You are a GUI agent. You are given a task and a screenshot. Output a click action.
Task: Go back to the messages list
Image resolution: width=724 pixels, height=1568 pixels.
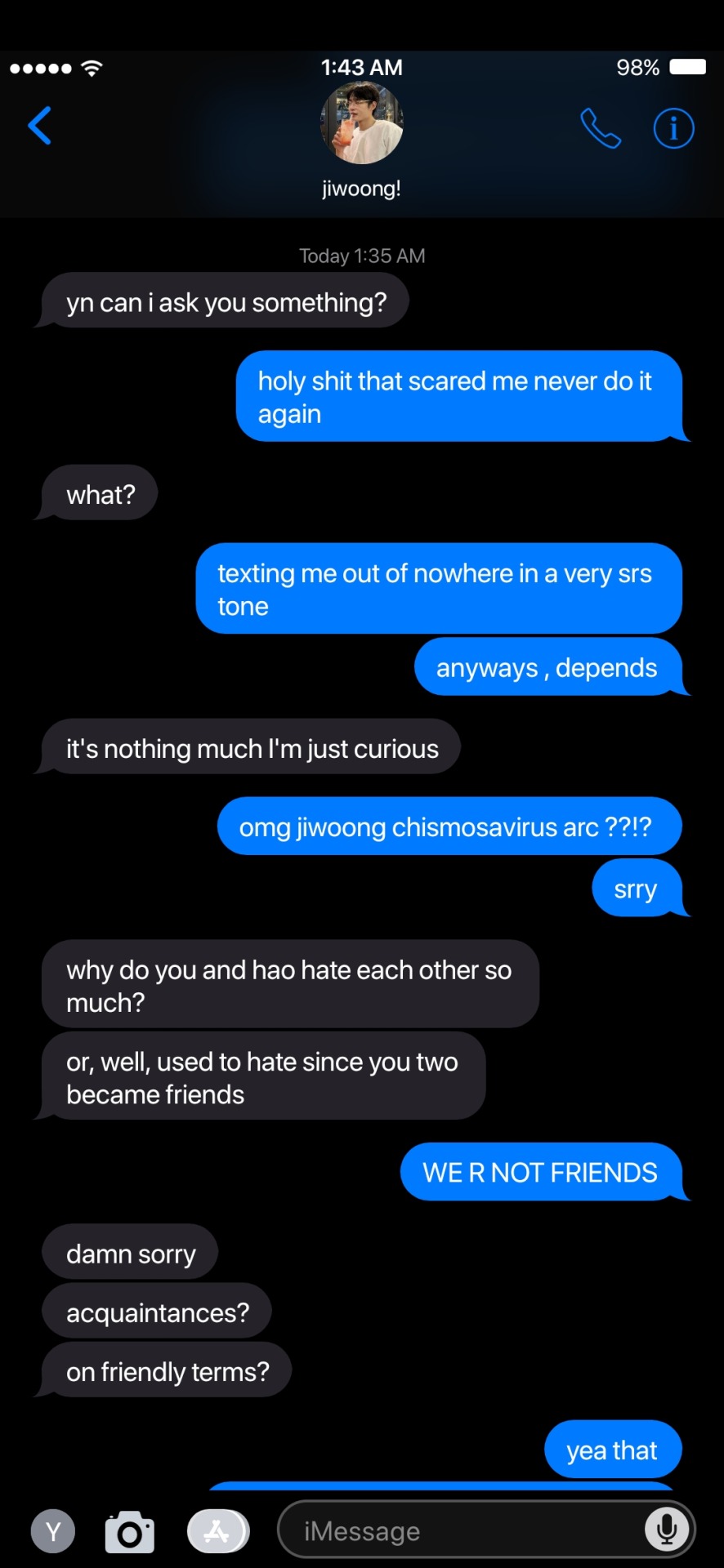[39, 126]
